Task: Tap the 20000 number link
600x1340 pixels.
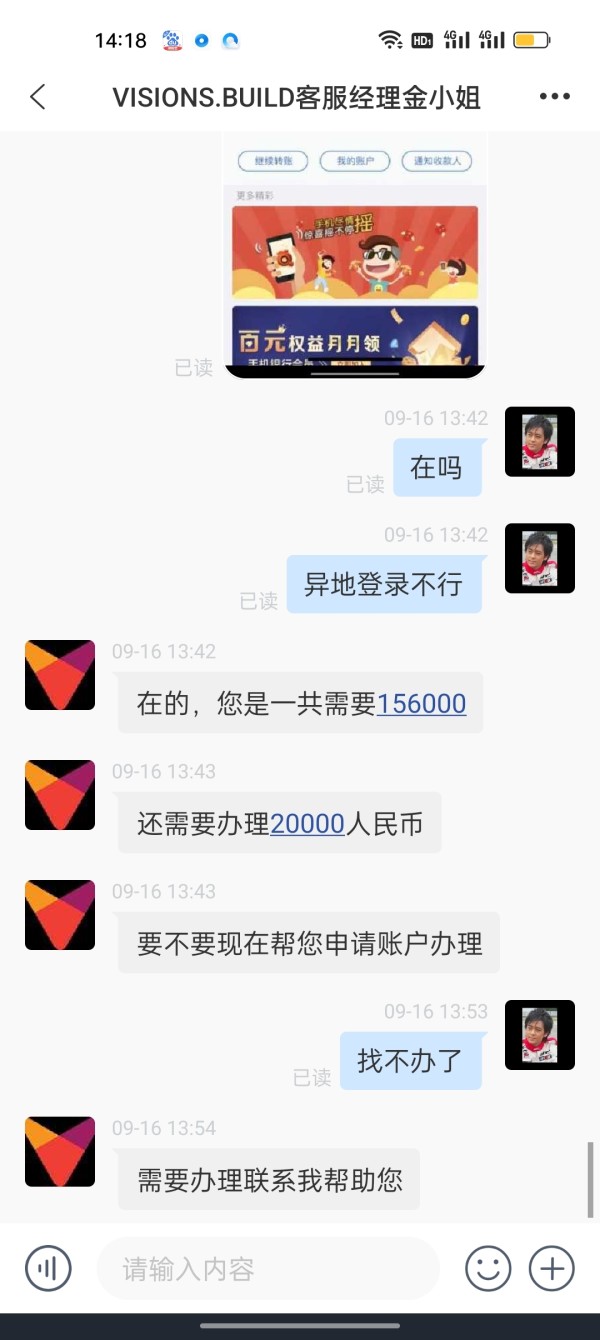Action: pyautogui.click(x=307, y=824)
